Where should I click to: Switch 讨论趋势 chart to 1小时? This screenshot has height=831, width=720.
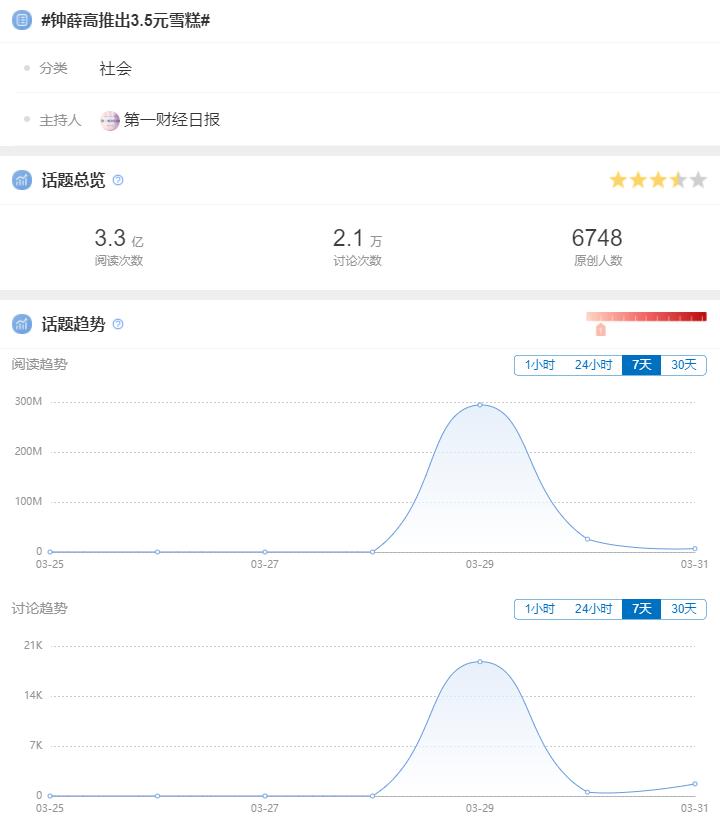[x=539, y=609]
